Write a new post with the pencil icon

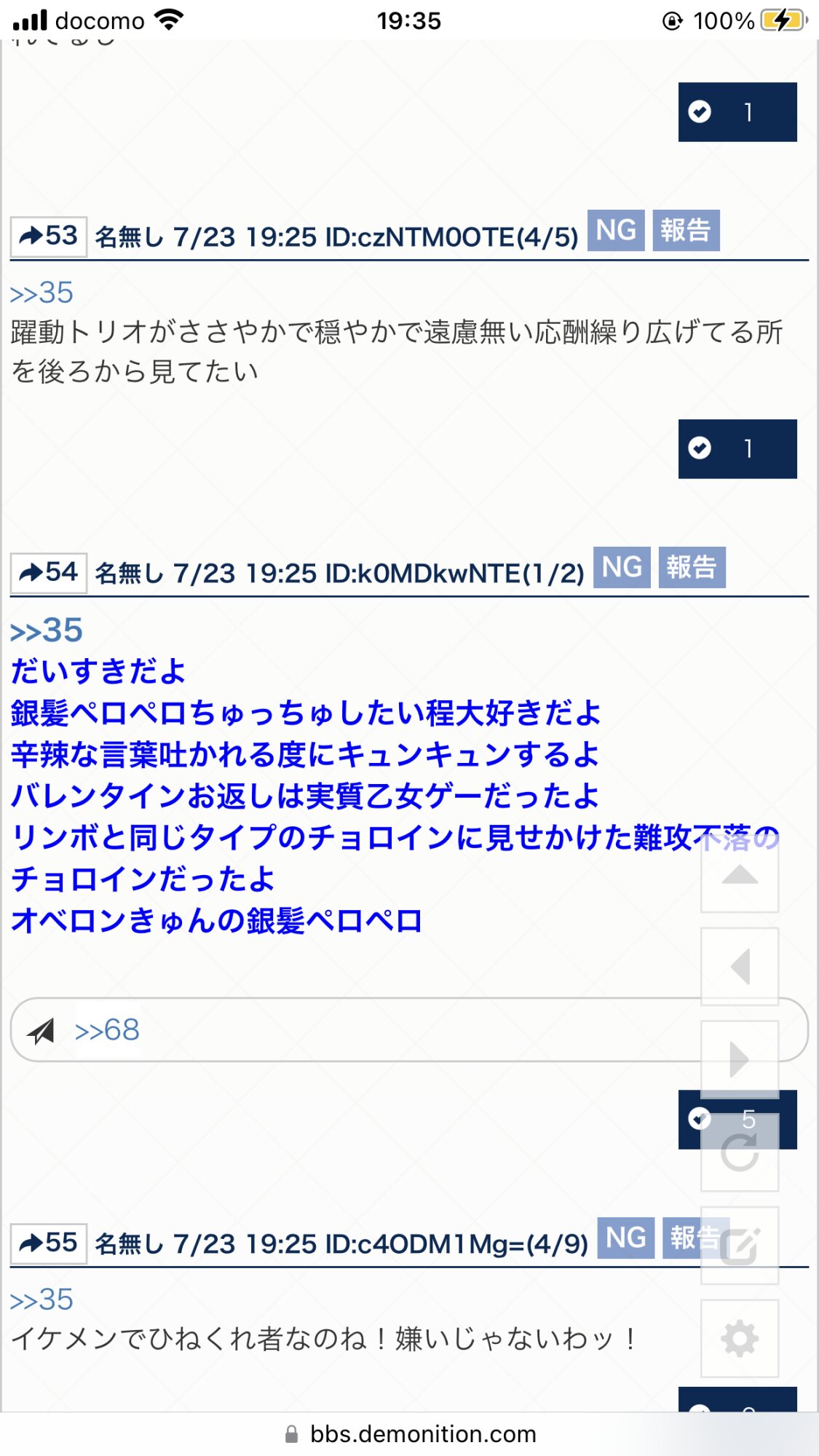click(740, 1246)
